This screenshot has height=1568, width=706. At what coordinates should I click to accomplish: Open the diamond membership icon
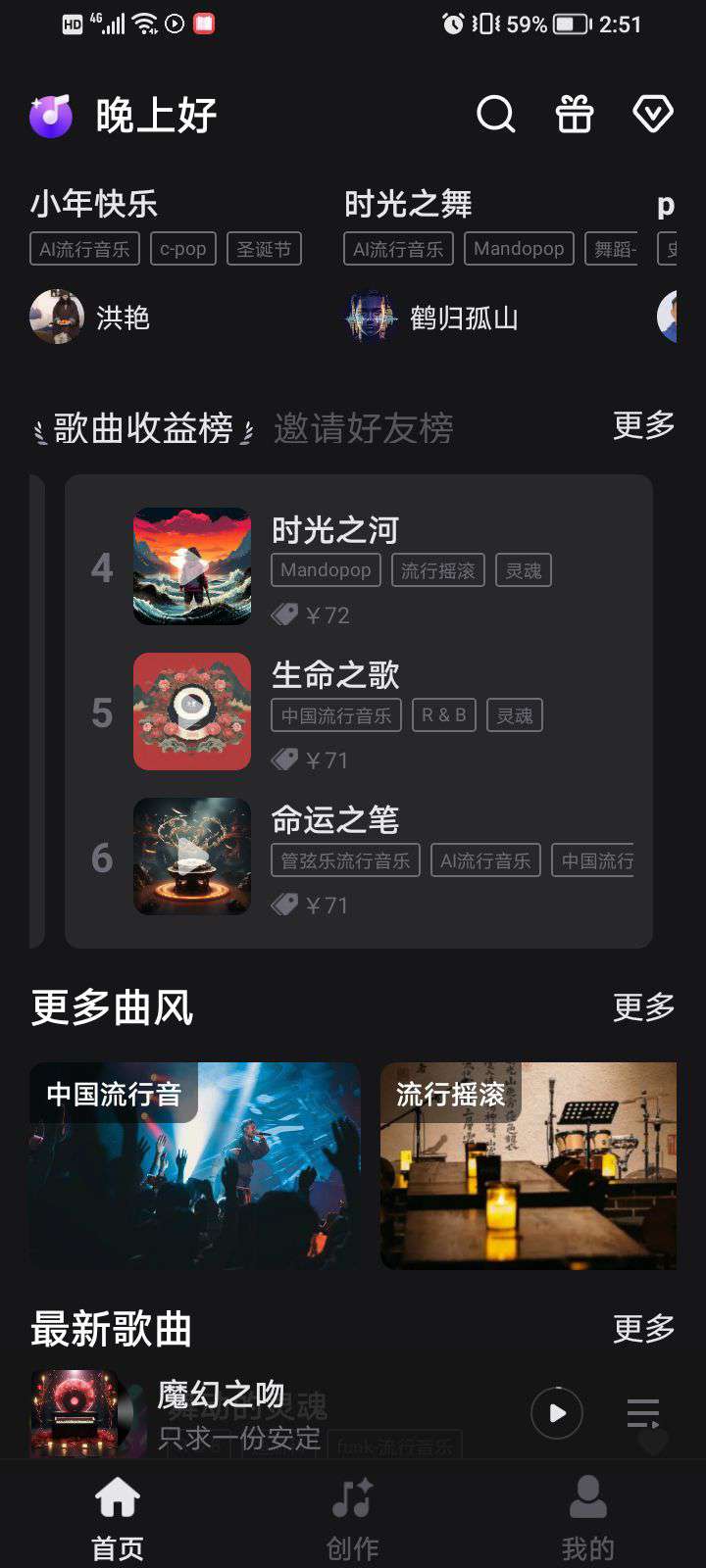[652, 115]
